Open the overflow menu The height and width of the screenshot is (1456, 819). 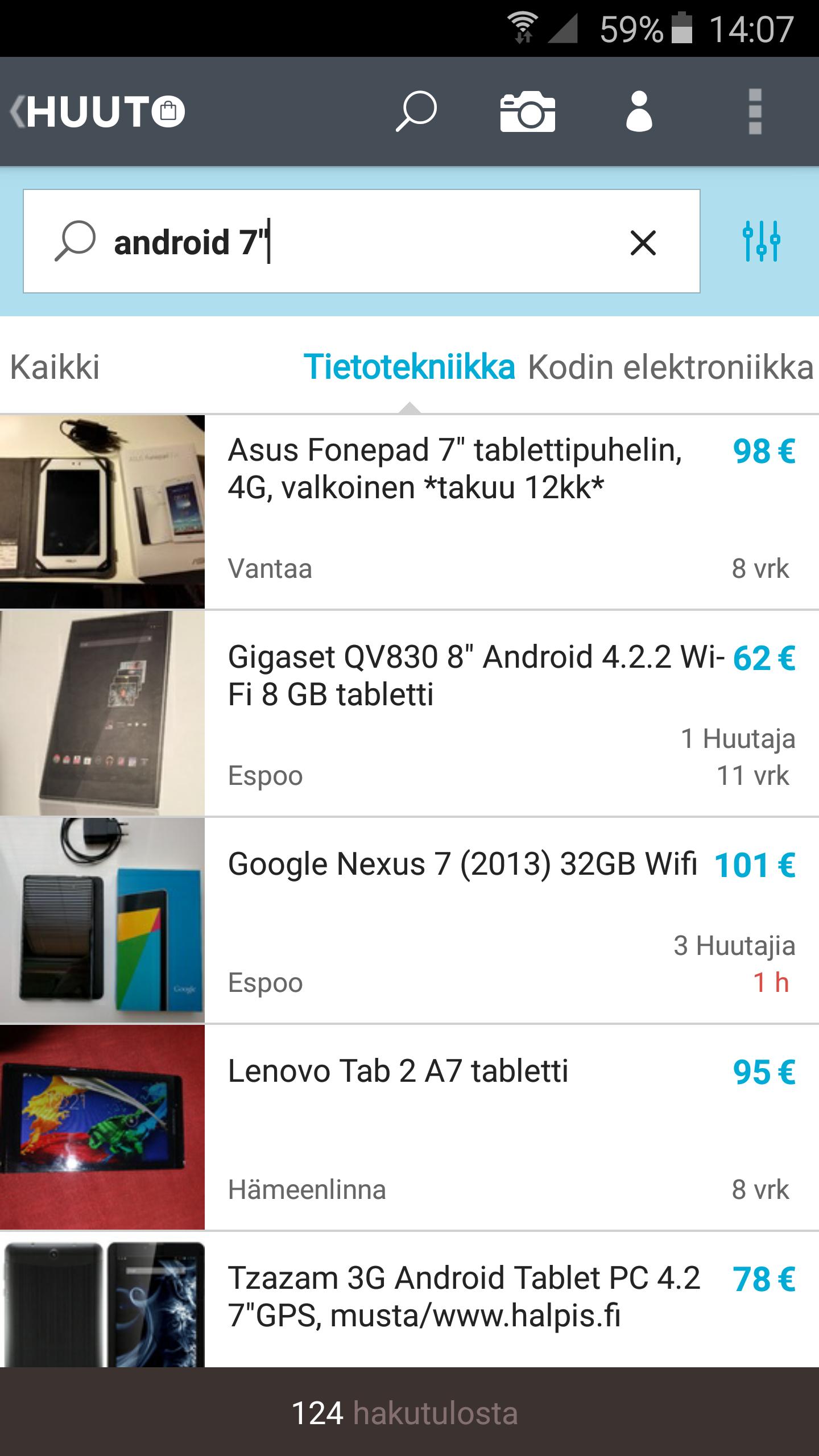[x=755, y=111]
